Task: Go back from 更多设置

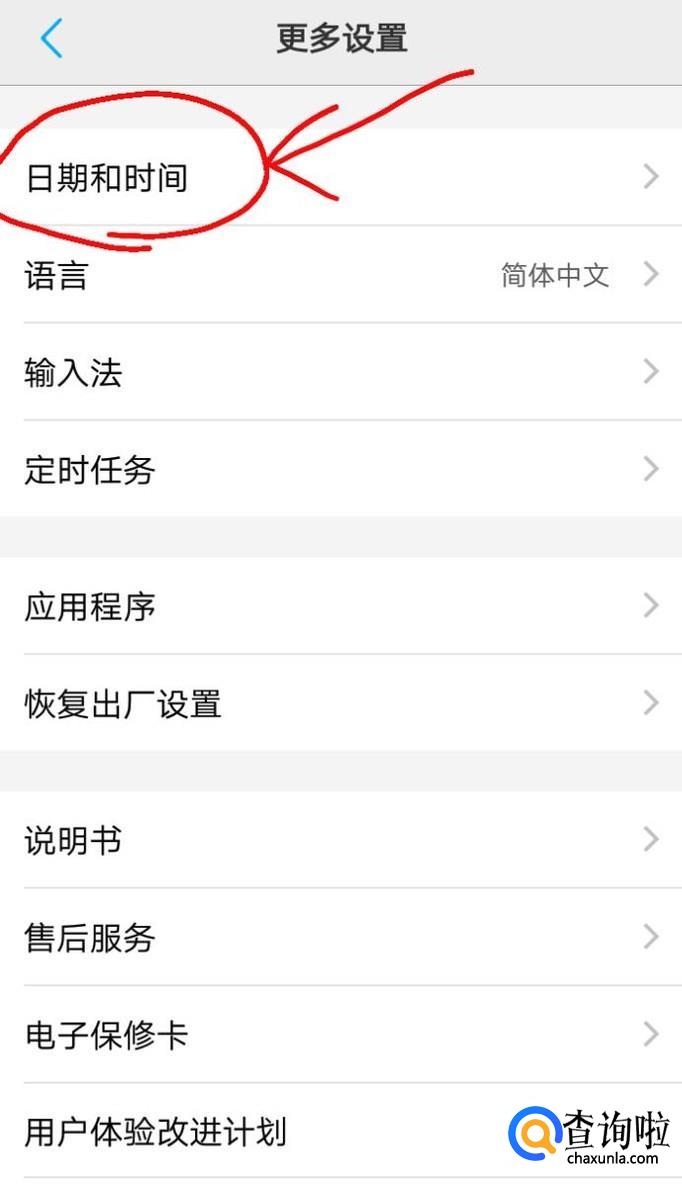Action: tap(51, 39)
